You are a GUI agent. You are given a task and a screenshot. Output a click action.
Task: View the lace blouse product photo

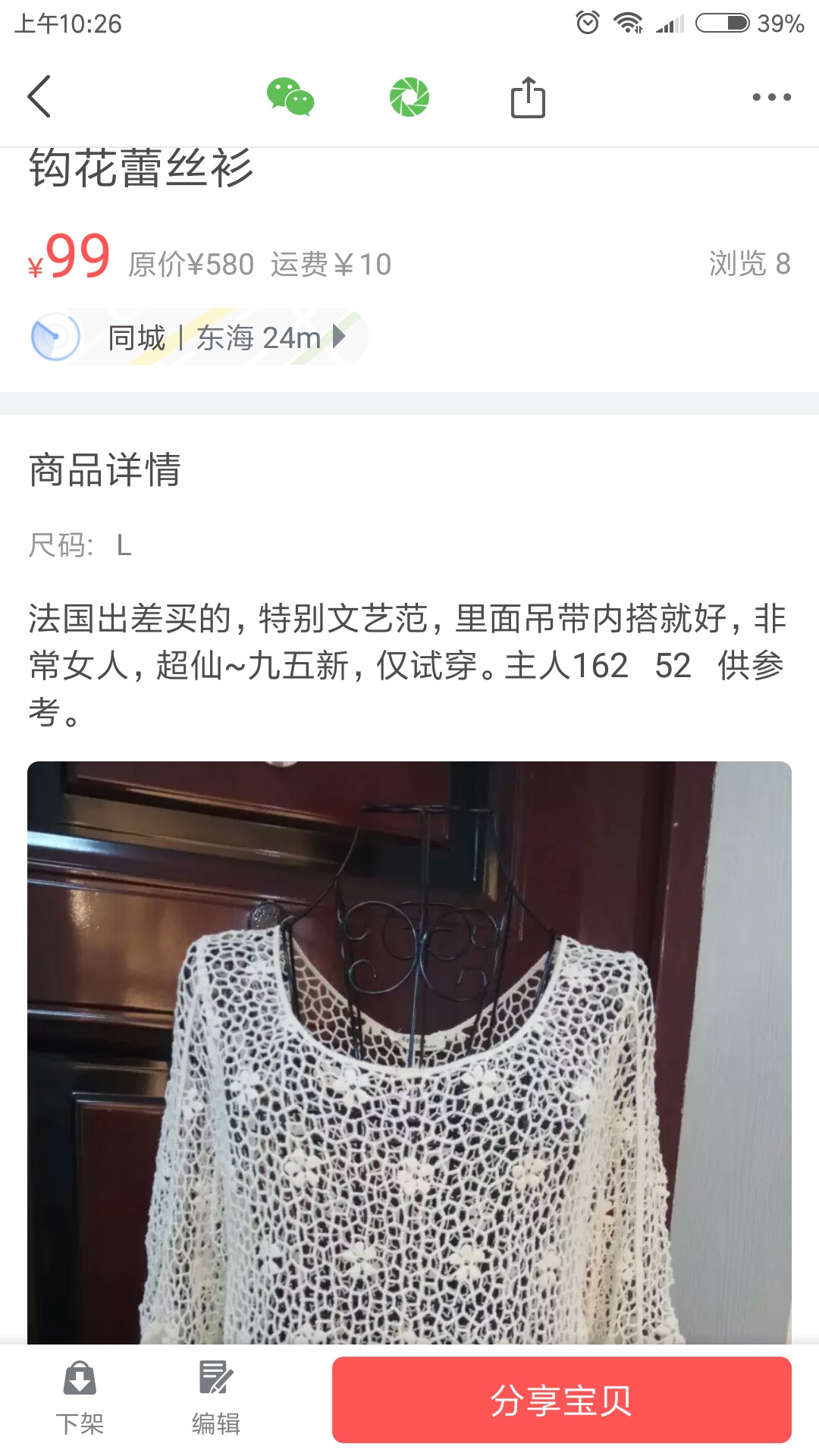click(x=409, y=1053)
